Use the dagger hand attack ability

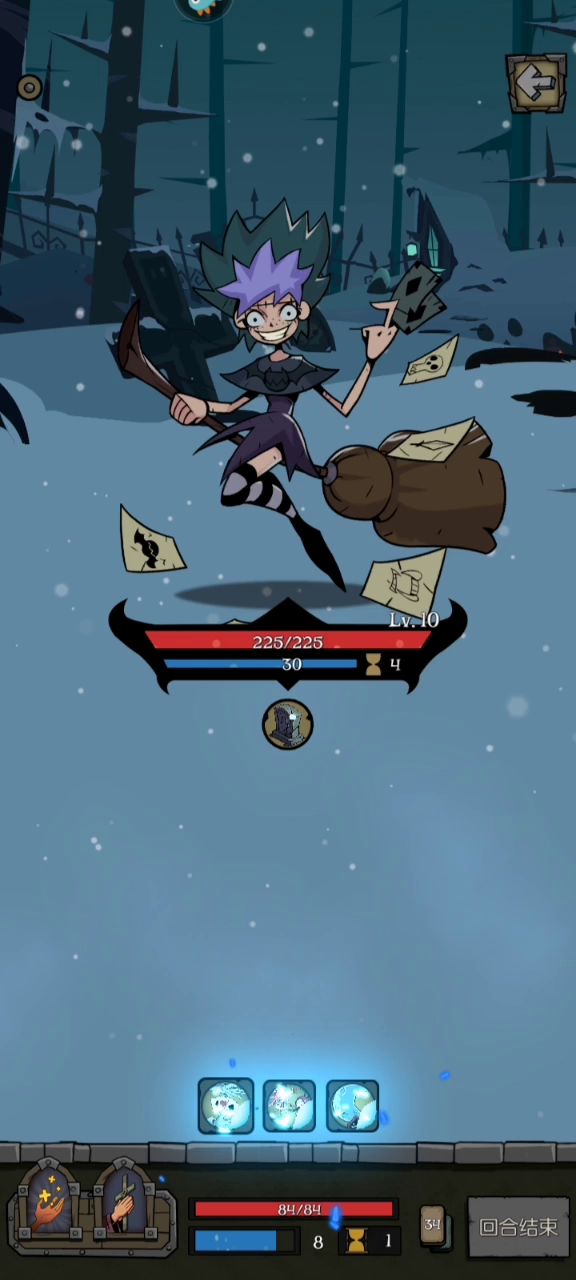point(125,1206)
